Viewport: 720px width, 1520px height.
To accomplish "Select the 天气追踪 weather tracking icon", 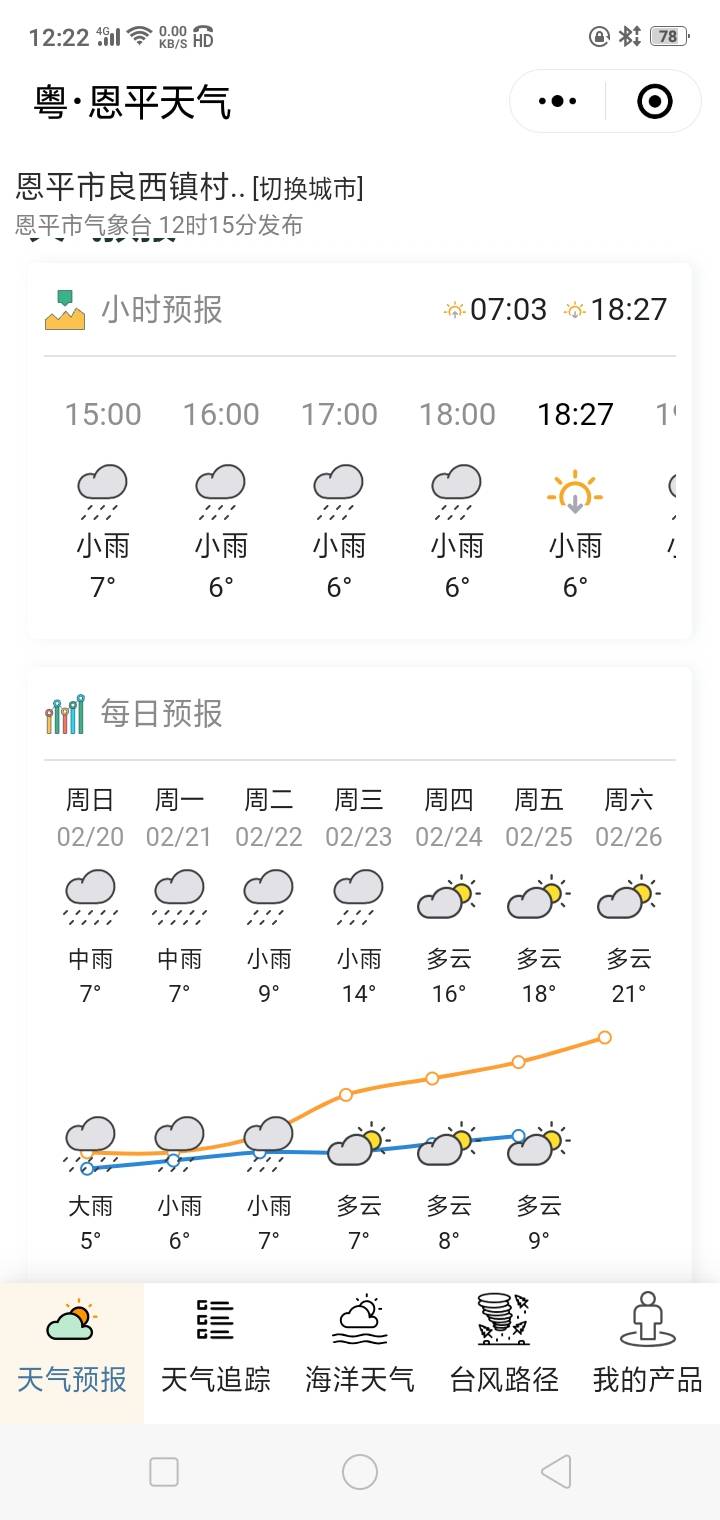I will click(x=213, y=1322).
